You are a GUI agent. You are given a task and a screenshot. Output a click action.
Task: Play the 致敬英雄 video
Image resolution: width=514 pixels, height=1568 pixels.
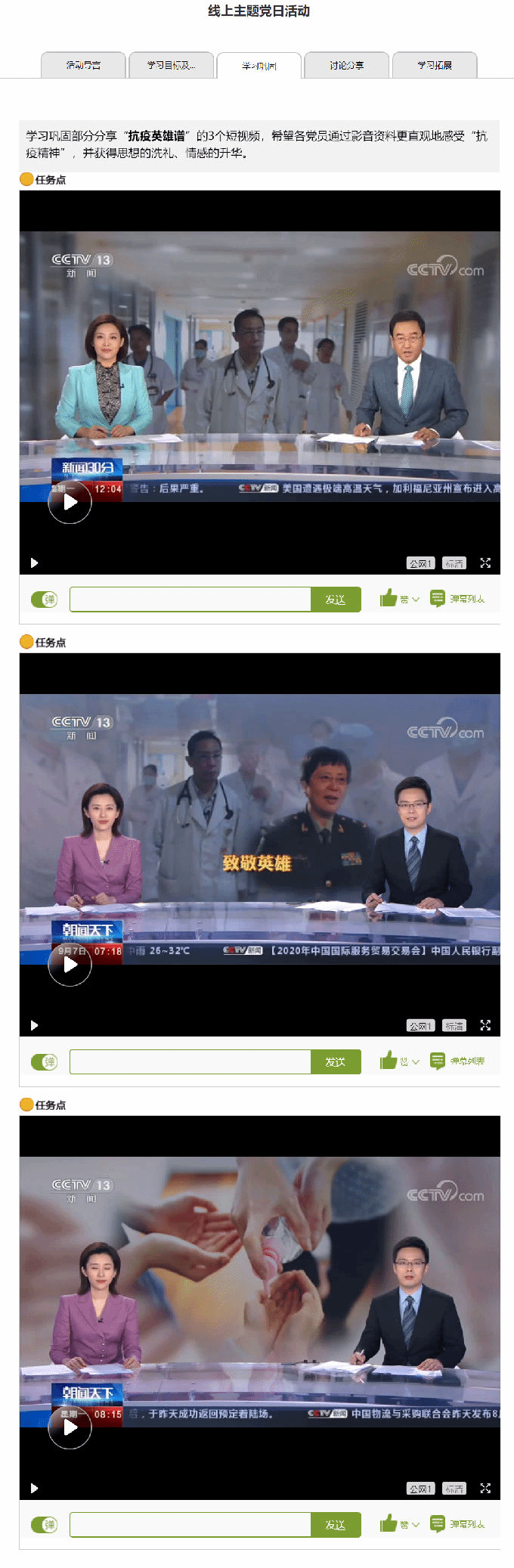[70, 965]
